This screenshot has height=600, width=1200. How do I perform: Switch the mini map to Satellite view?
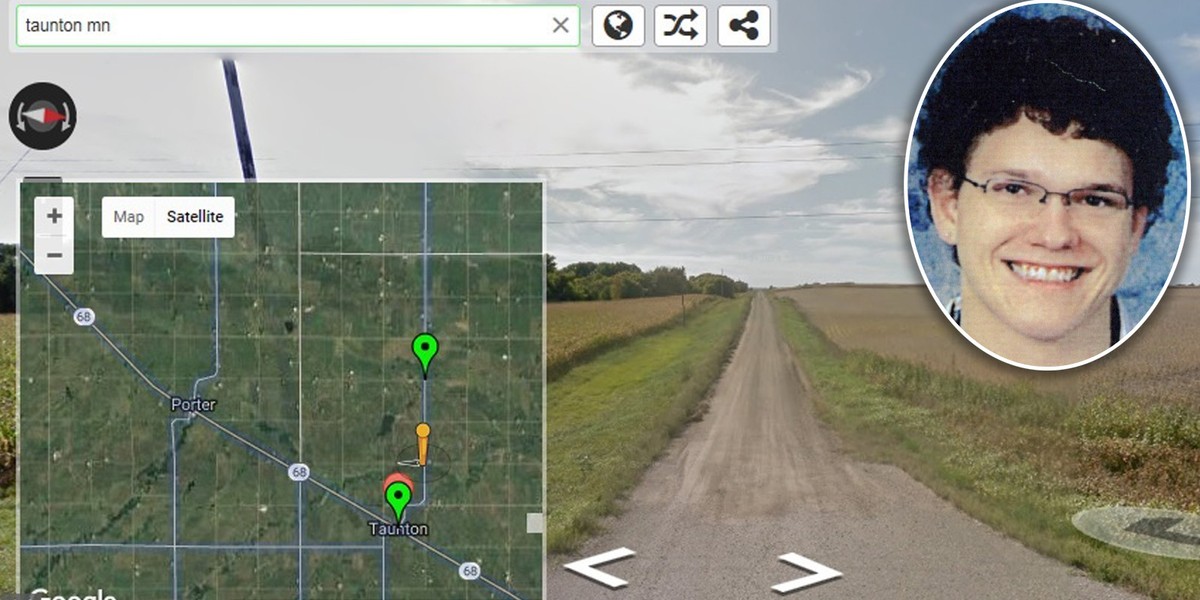pos(194,217)
